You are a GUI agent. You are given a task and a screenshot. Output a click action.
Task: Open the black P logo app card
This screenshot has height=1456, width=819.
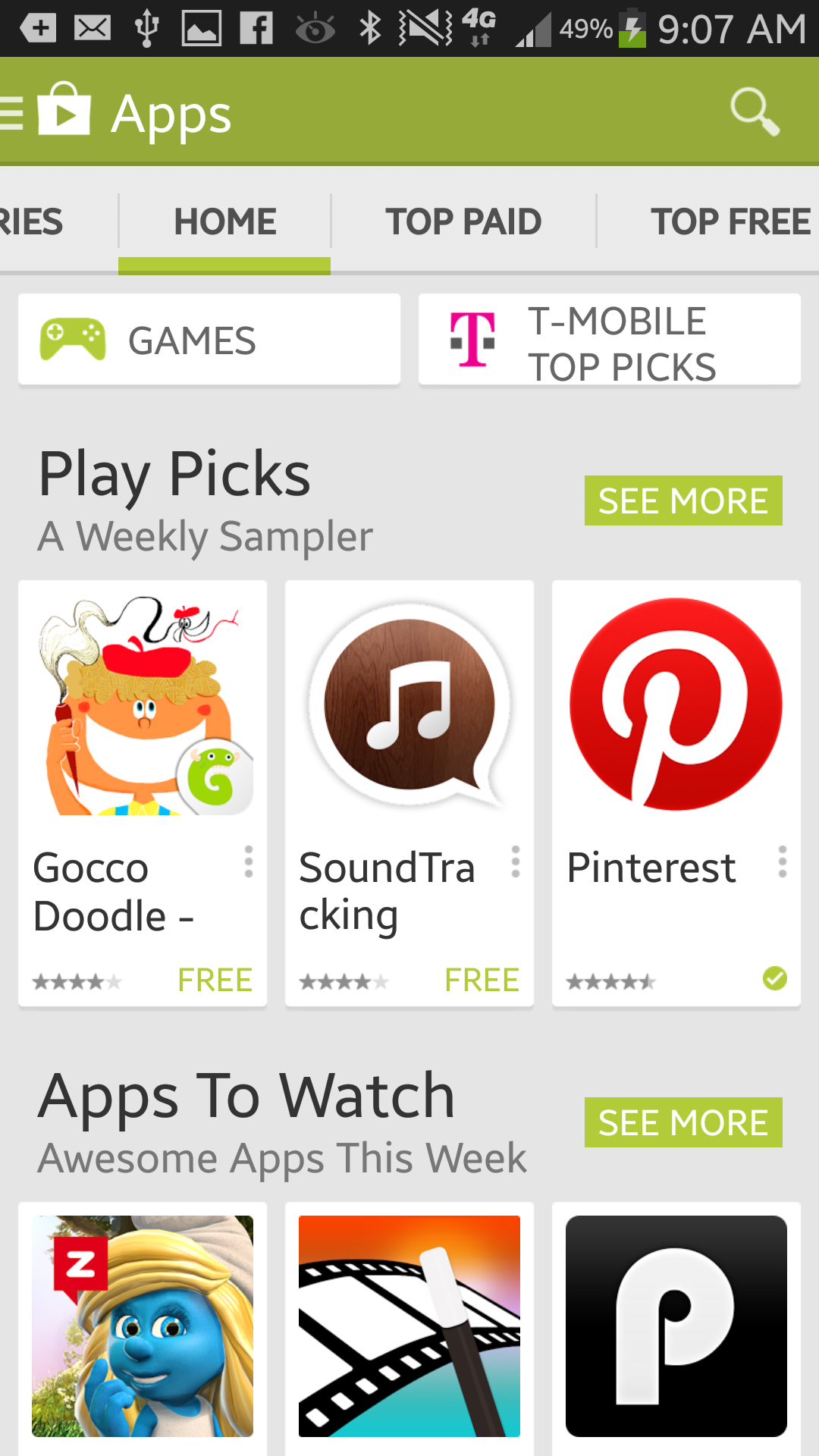point(676,1327)
